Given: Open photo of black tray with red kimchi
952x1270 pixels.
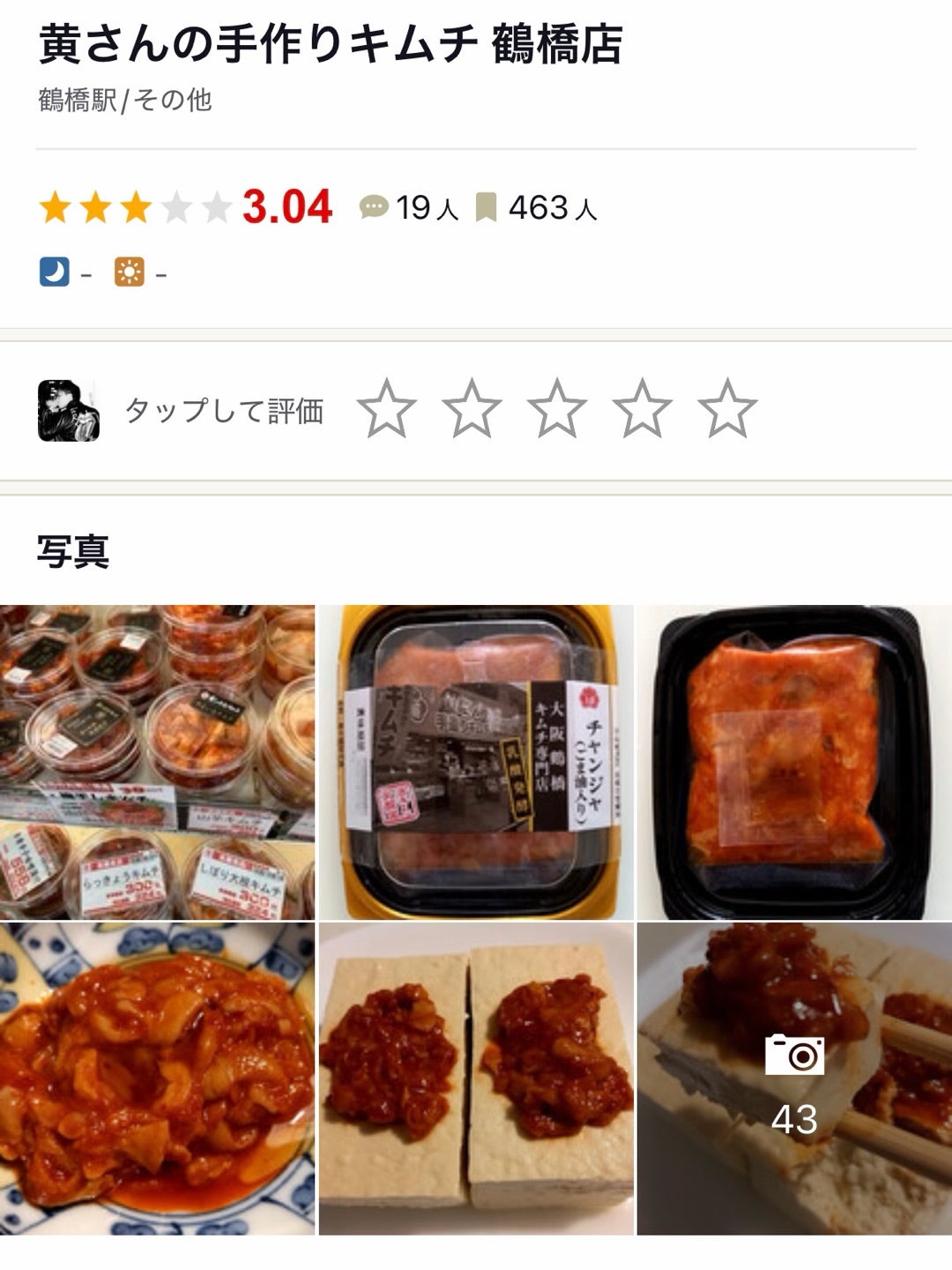Looking at the screenshot, I should pos(794,762).
